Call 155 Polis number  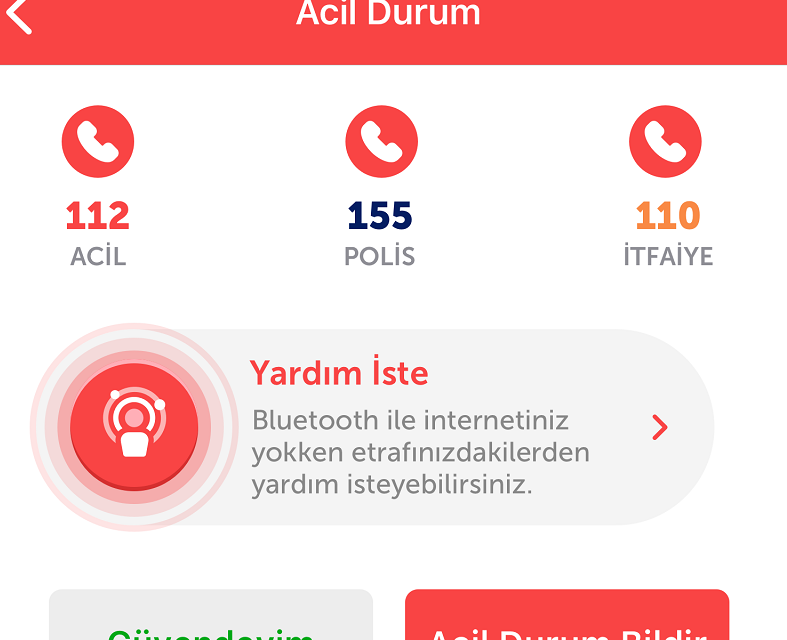(381, 142)
